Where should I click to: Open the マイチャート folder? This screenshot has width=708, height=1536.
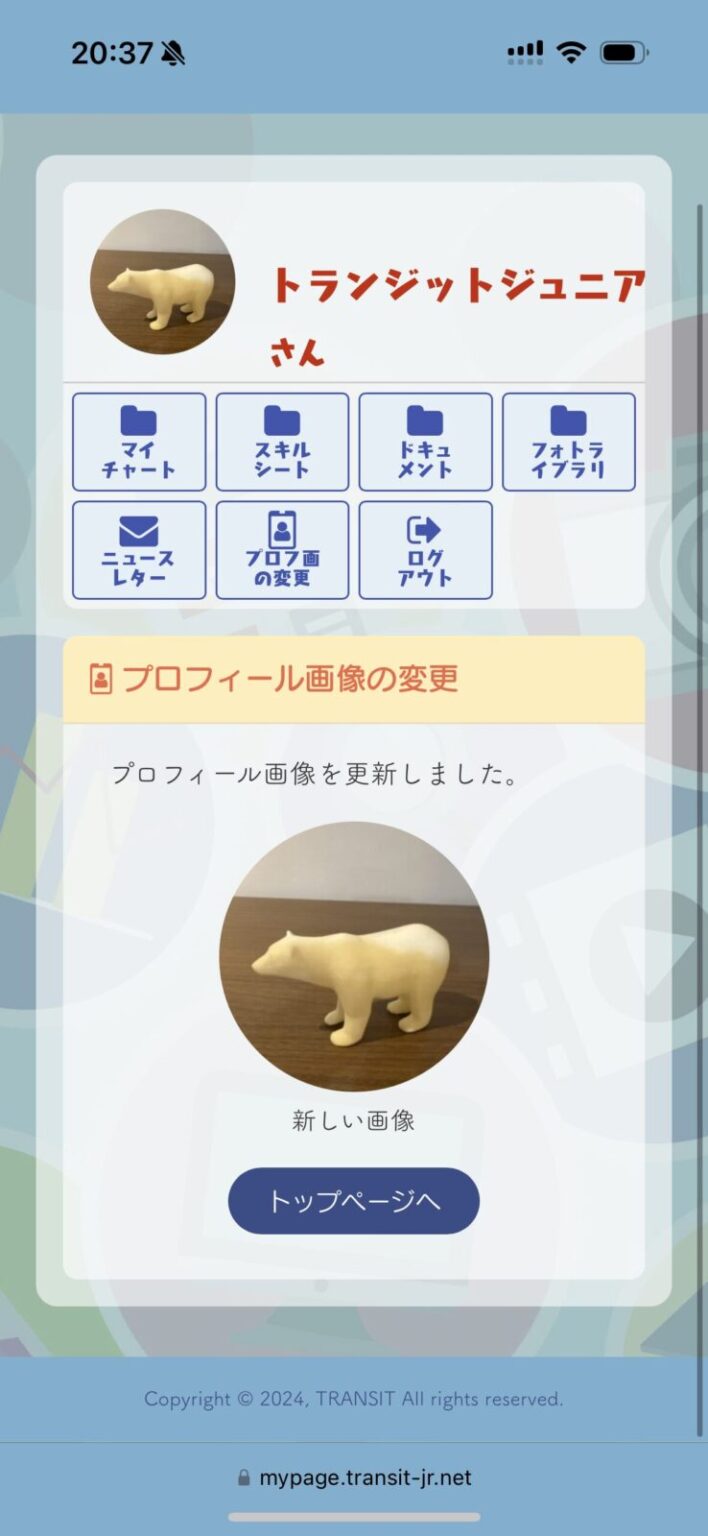[139, 442]
